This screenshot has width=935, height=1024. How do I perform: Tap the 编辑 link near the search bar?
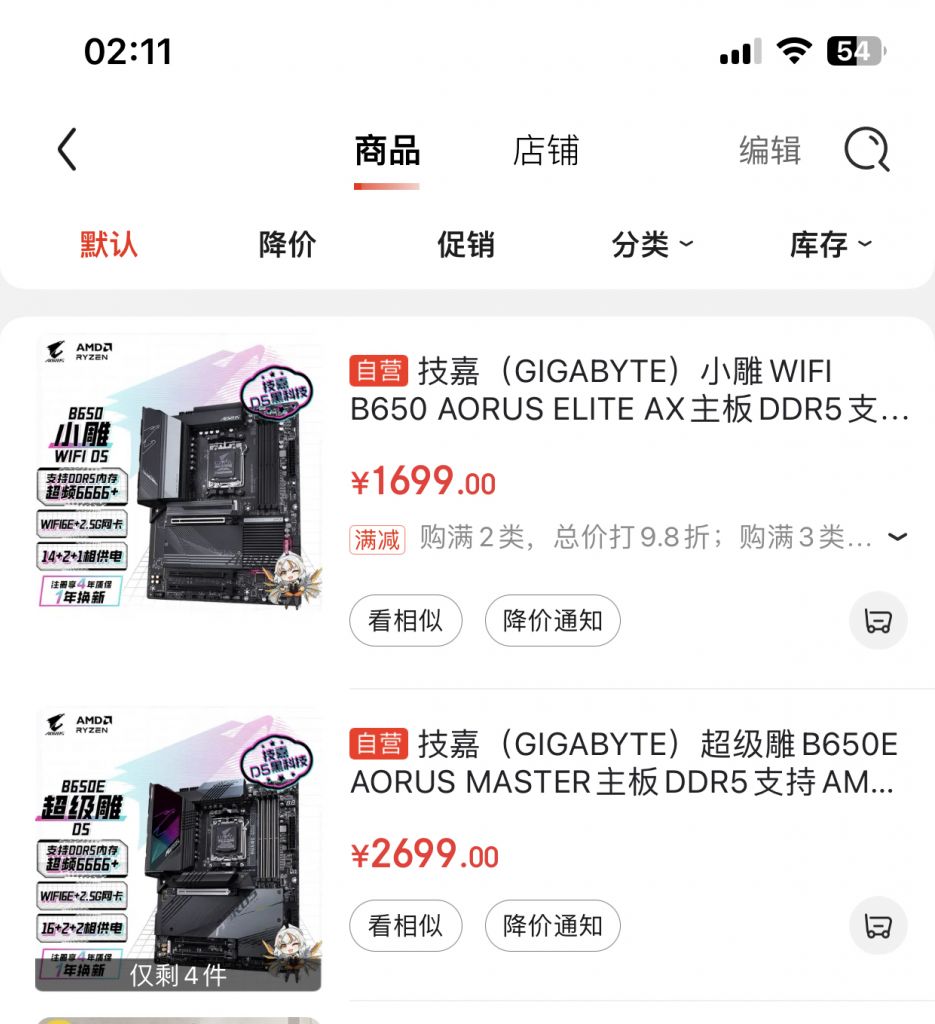pos(768,149)
